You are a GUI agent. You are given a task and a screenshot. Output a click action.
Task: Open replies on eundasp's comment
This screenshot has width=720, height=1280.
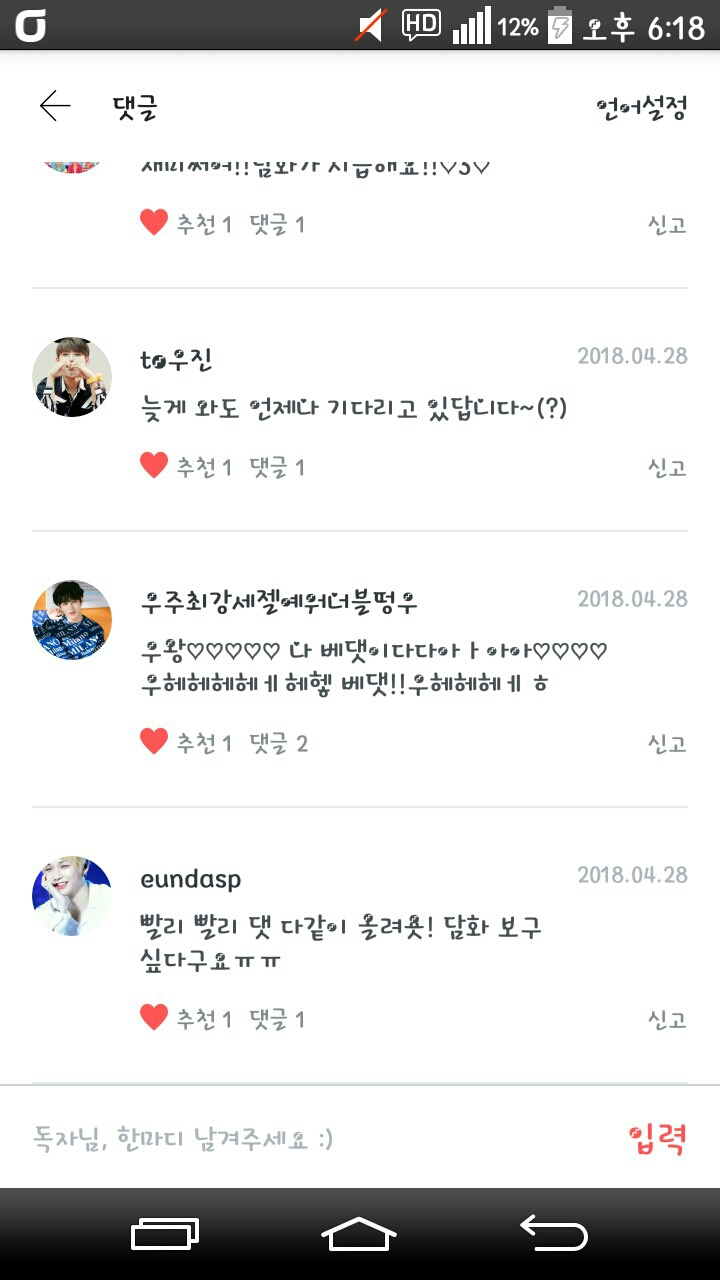coord(277,1019)
